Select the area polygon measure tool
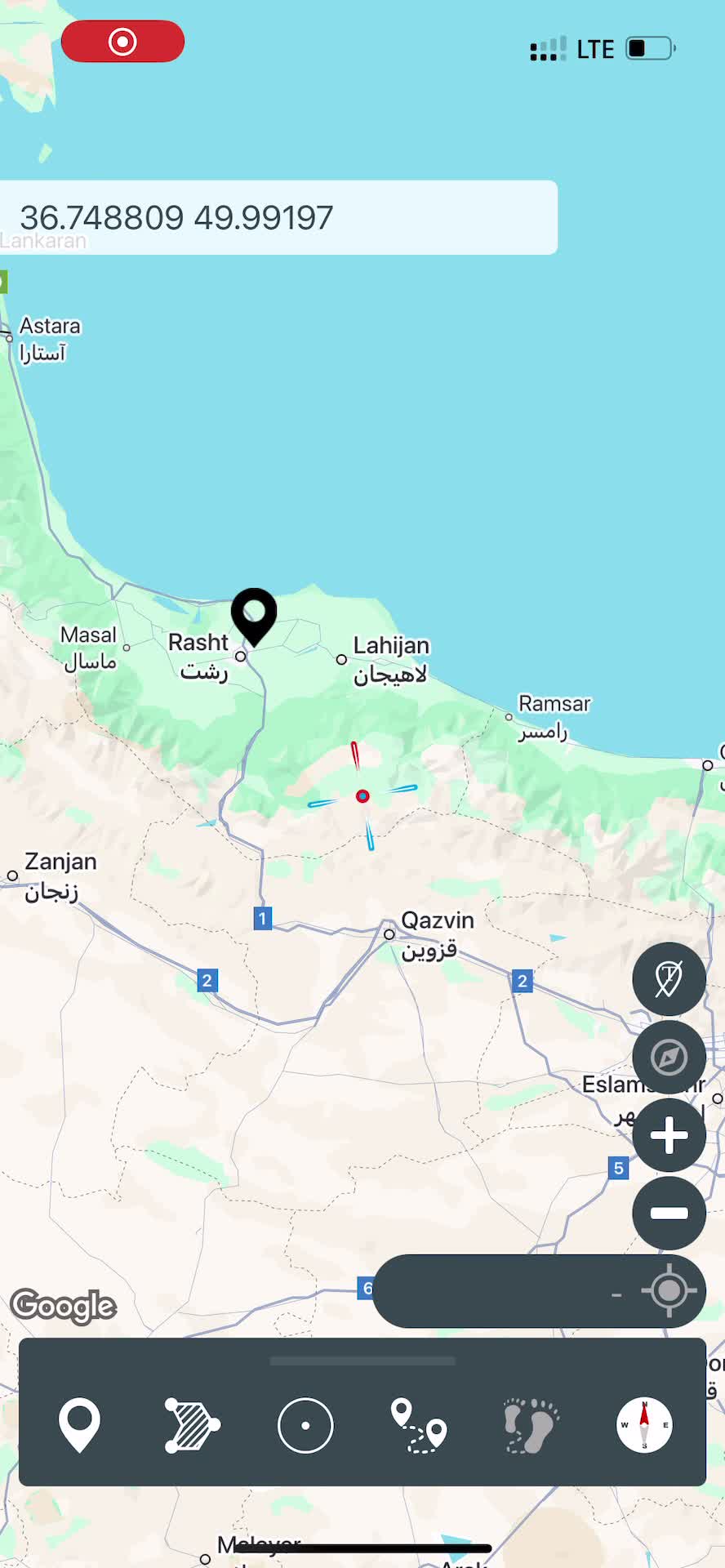725x1568 pixels. point(192,1425)
